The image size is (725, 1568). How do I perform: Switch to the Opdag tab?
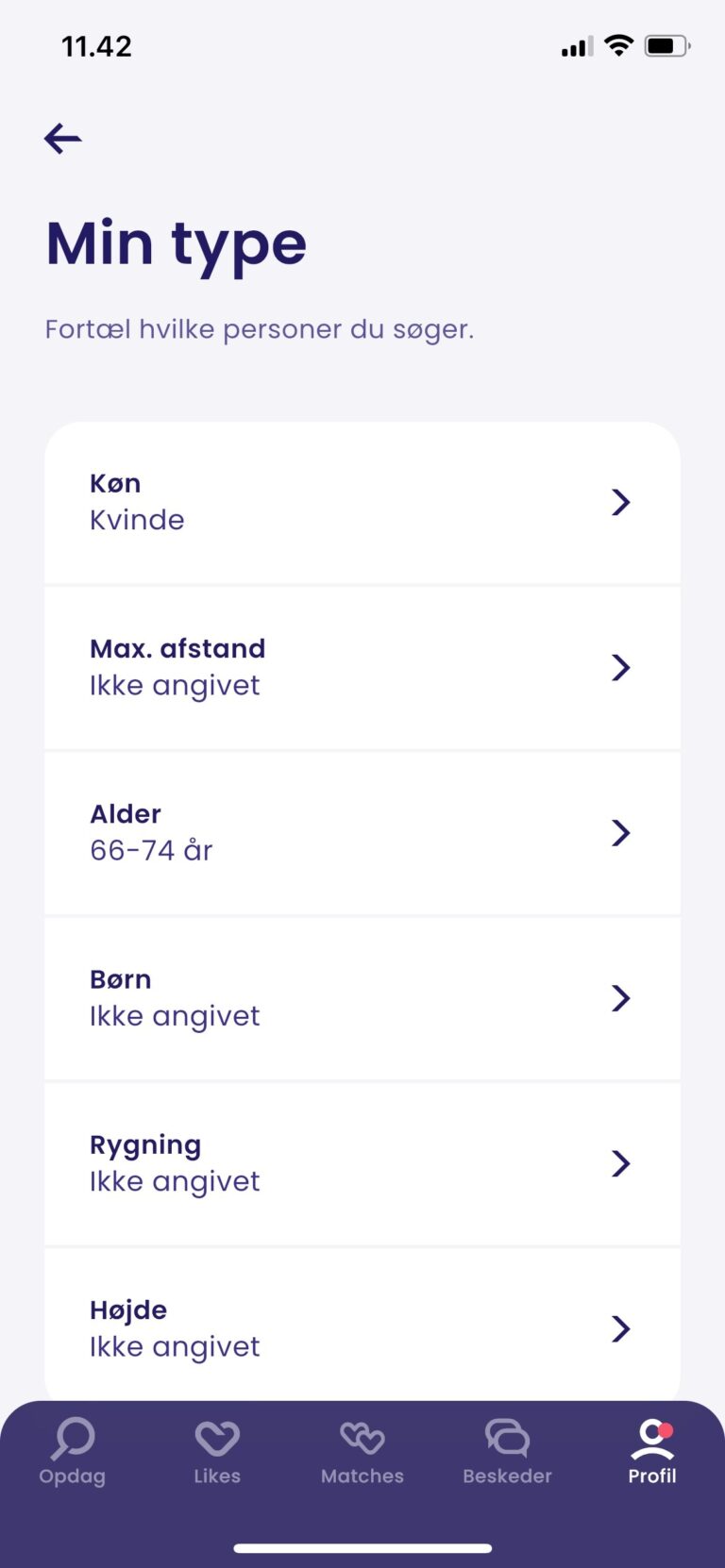(73, 1452)
